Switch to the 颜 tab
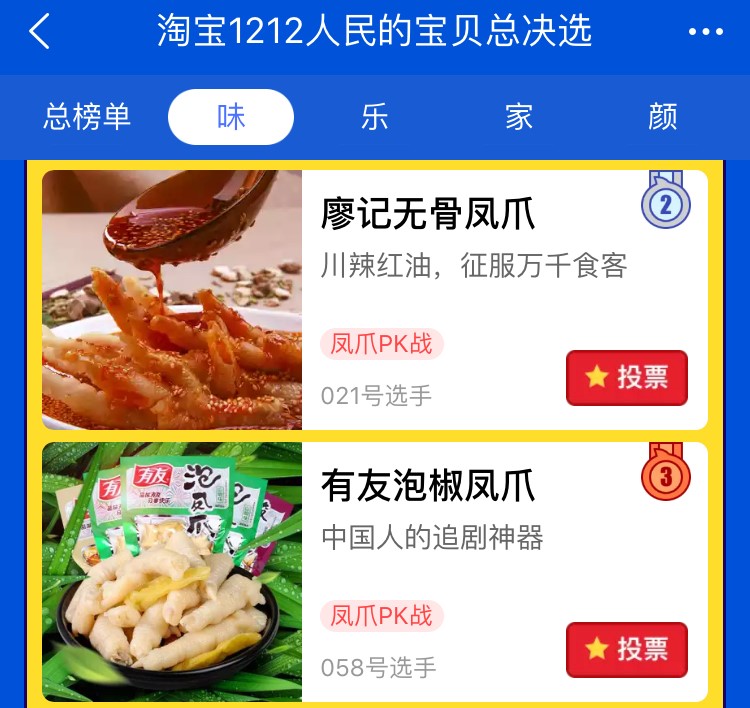 coord(662,117)
